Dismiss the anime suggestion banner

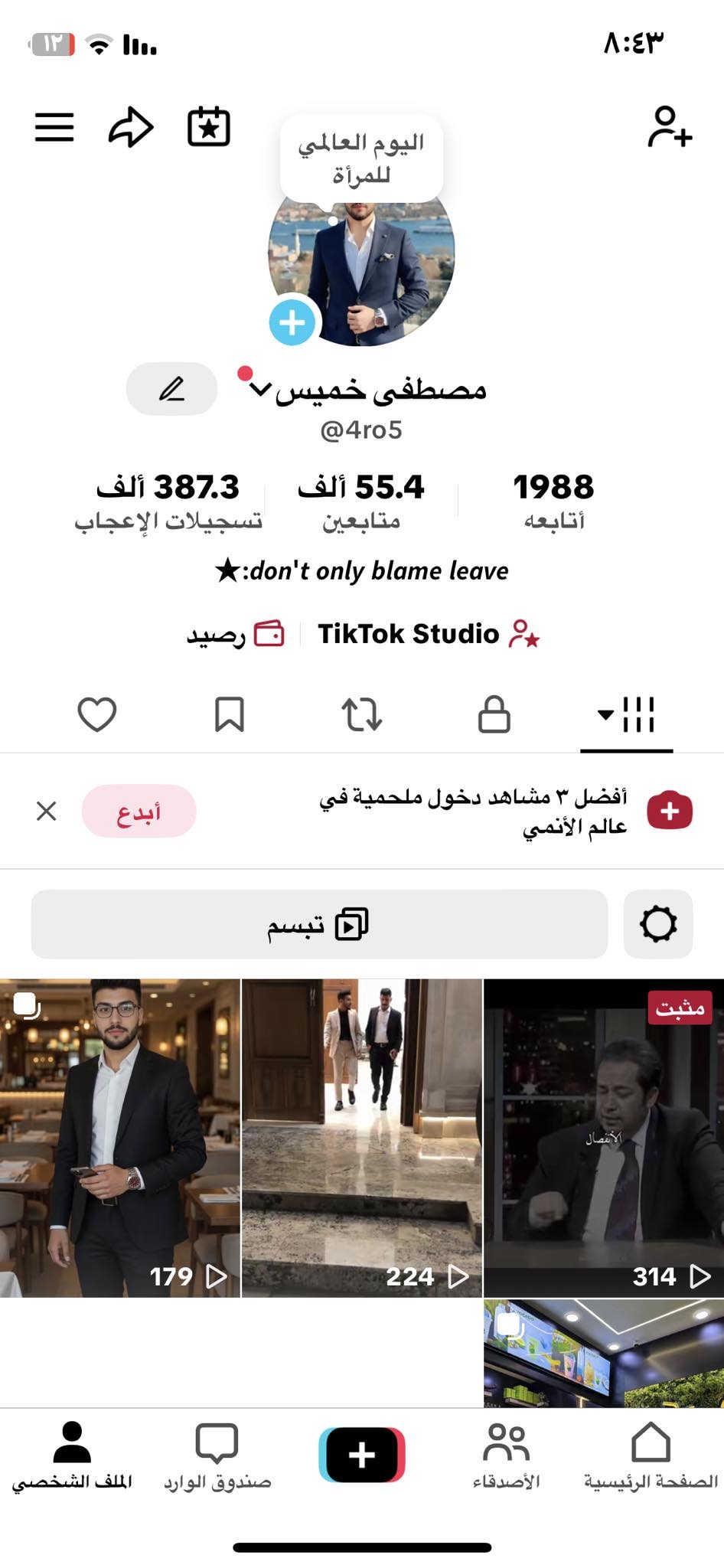pos(47,811)
